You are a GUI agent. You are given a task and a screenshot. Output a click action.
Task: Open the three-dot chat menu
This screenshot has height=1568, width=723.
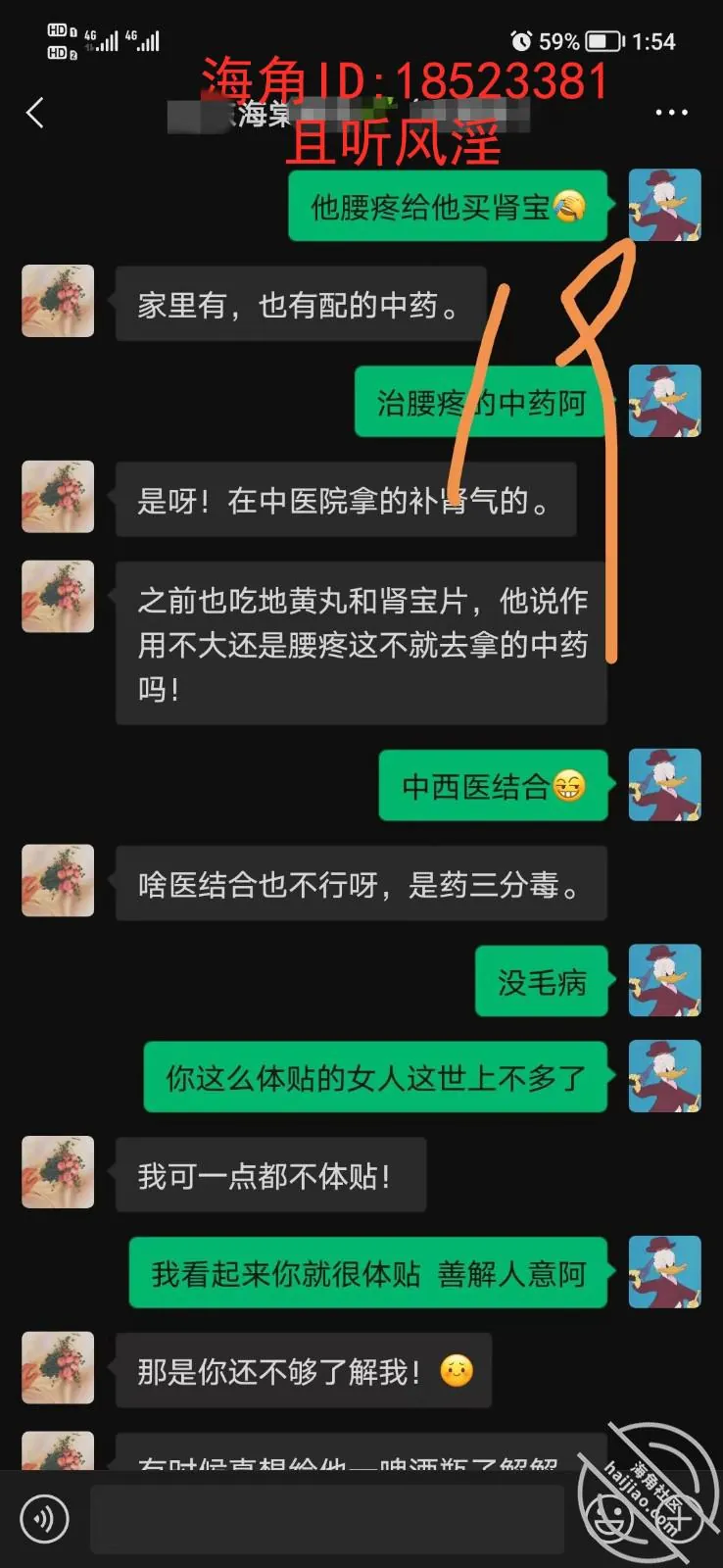tap(671, 113)
